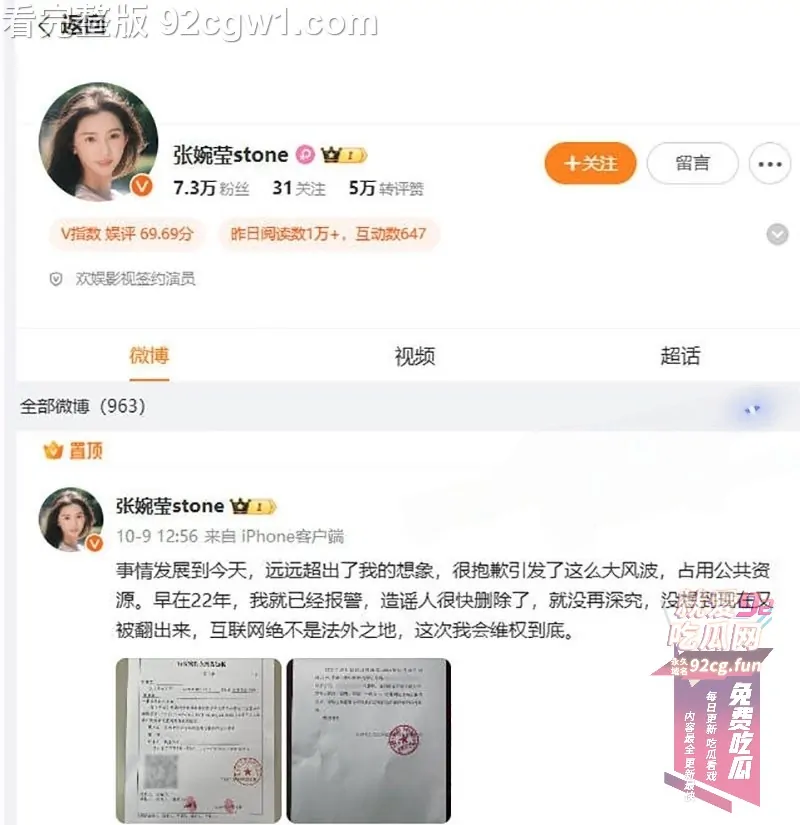
Task: Open 留言 to leave a message
Action: 692,164
